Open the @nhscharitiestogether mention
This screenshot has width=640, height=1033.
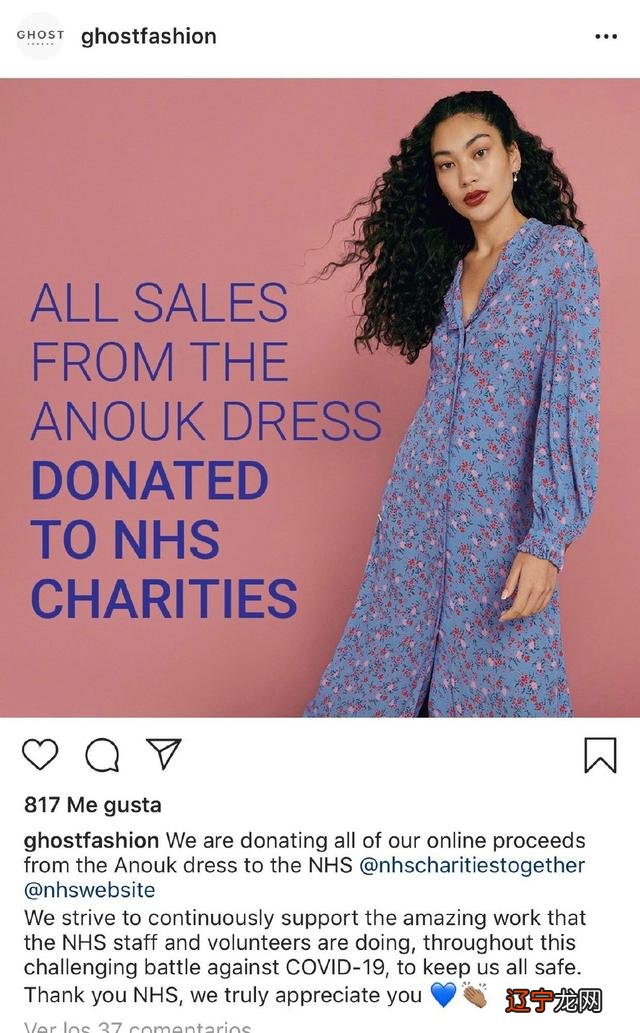471,865
